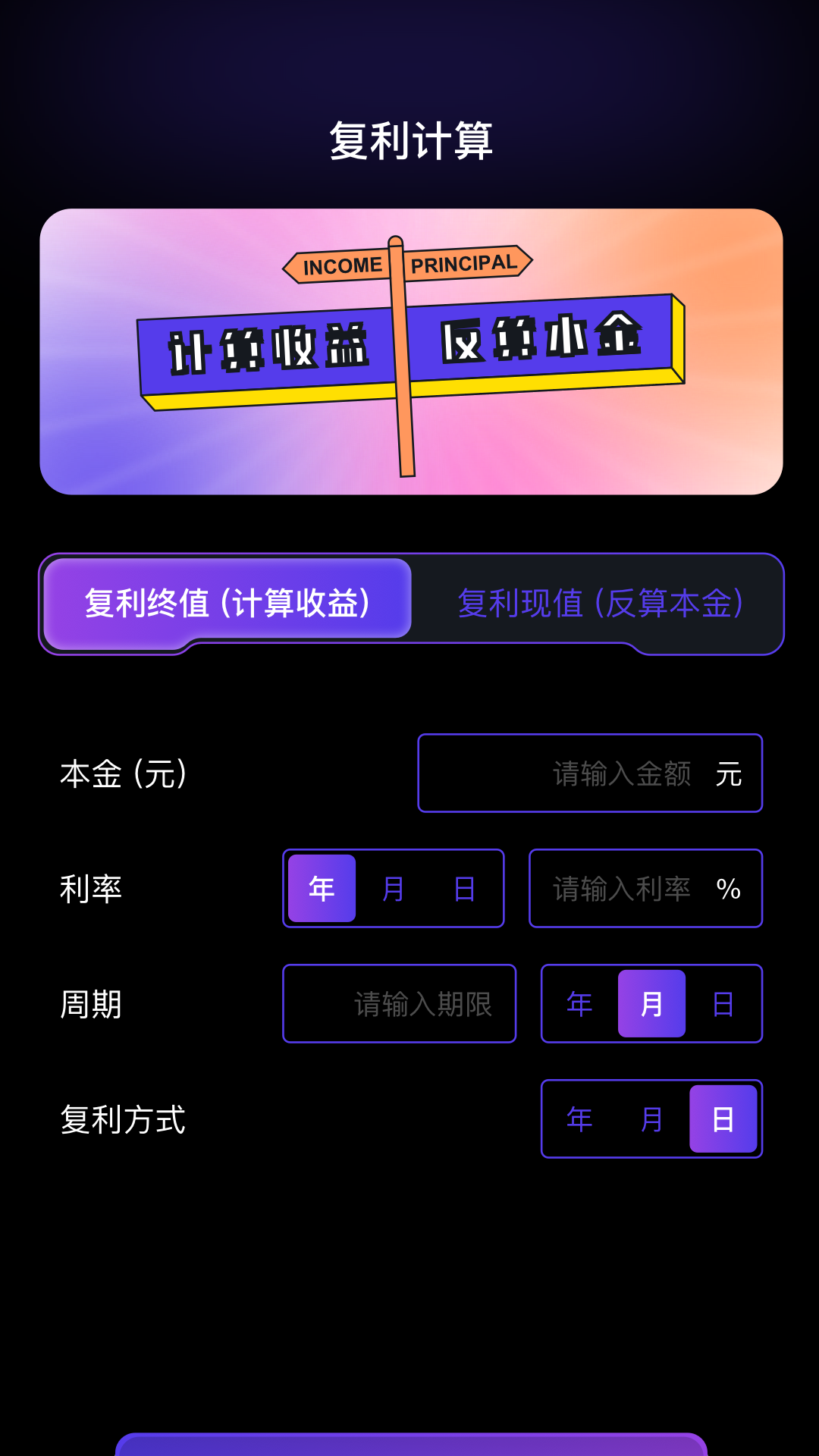Set compounding method 复利方式 to 月
The image size is (819, 1456).
click(x=651, y=1119)
